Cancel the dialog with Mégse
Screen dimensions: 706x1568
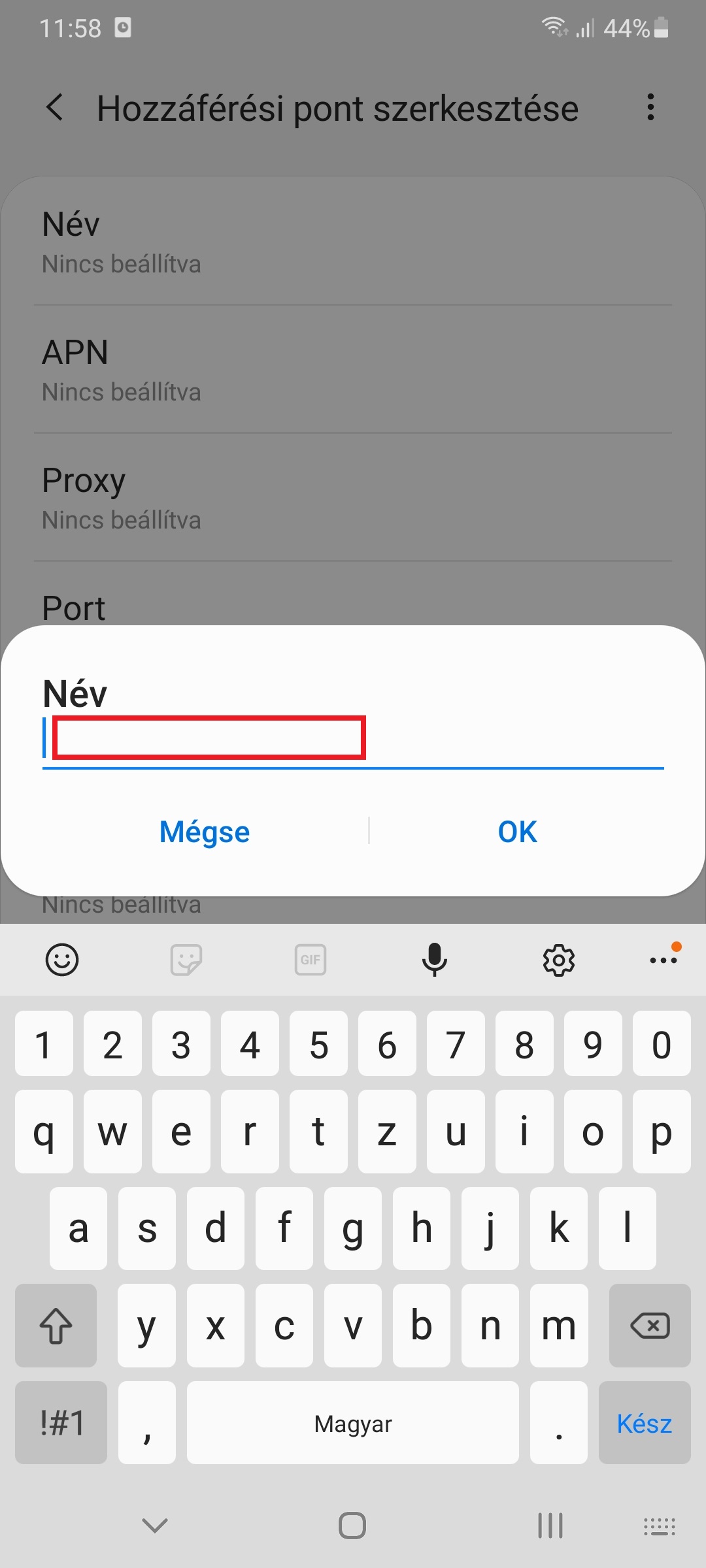tap(205, 832)
